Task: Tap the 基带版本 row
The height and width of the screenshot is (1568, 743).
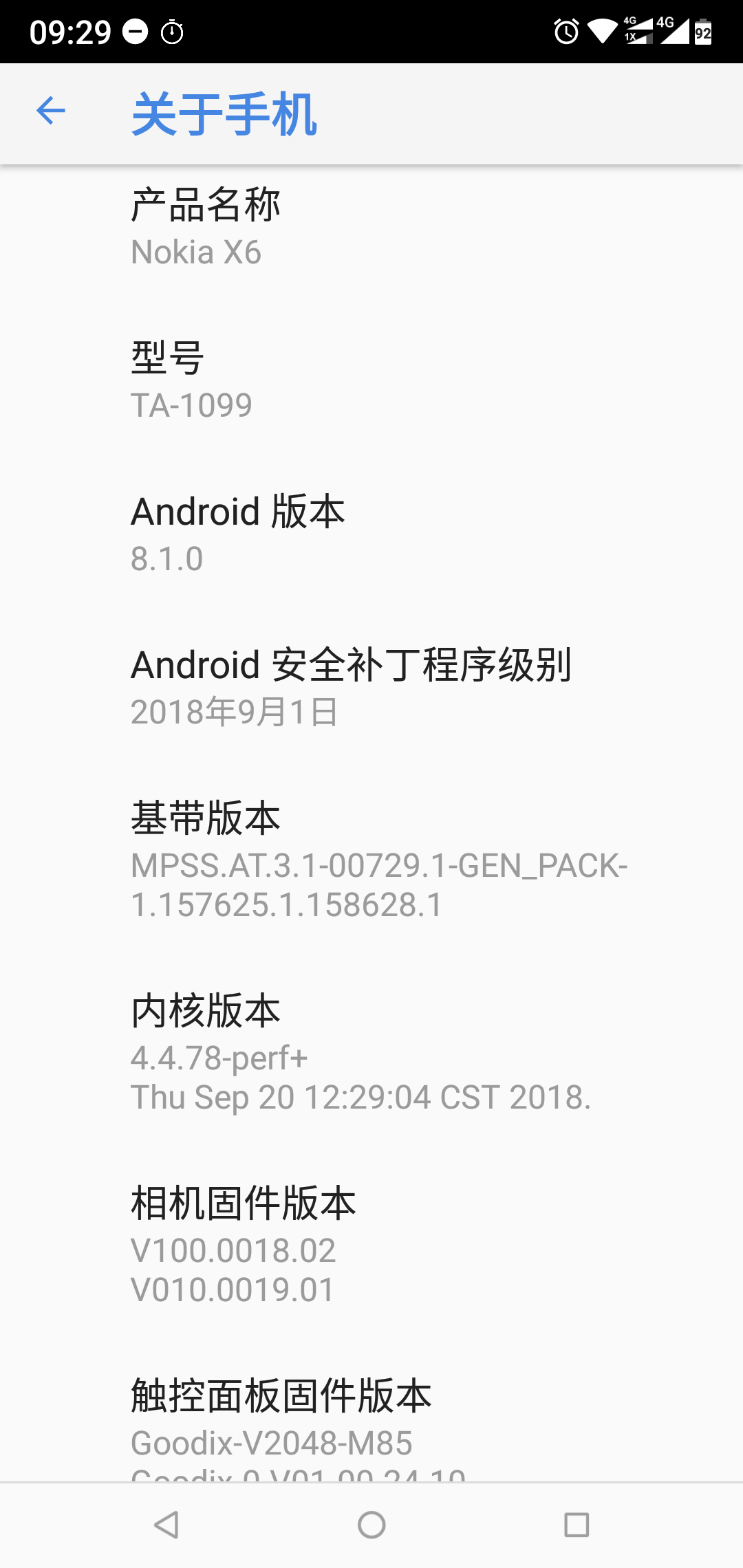Action: coord(371,860)
